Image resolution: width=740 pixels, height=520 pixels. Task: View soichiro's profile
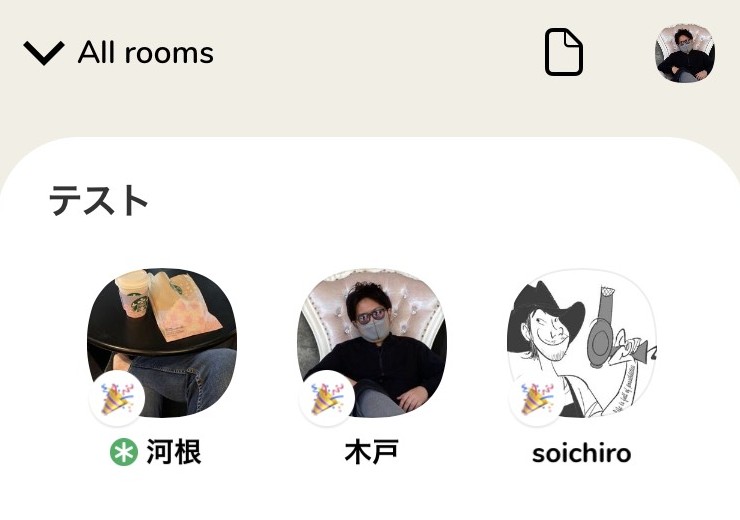click(581, 343)
